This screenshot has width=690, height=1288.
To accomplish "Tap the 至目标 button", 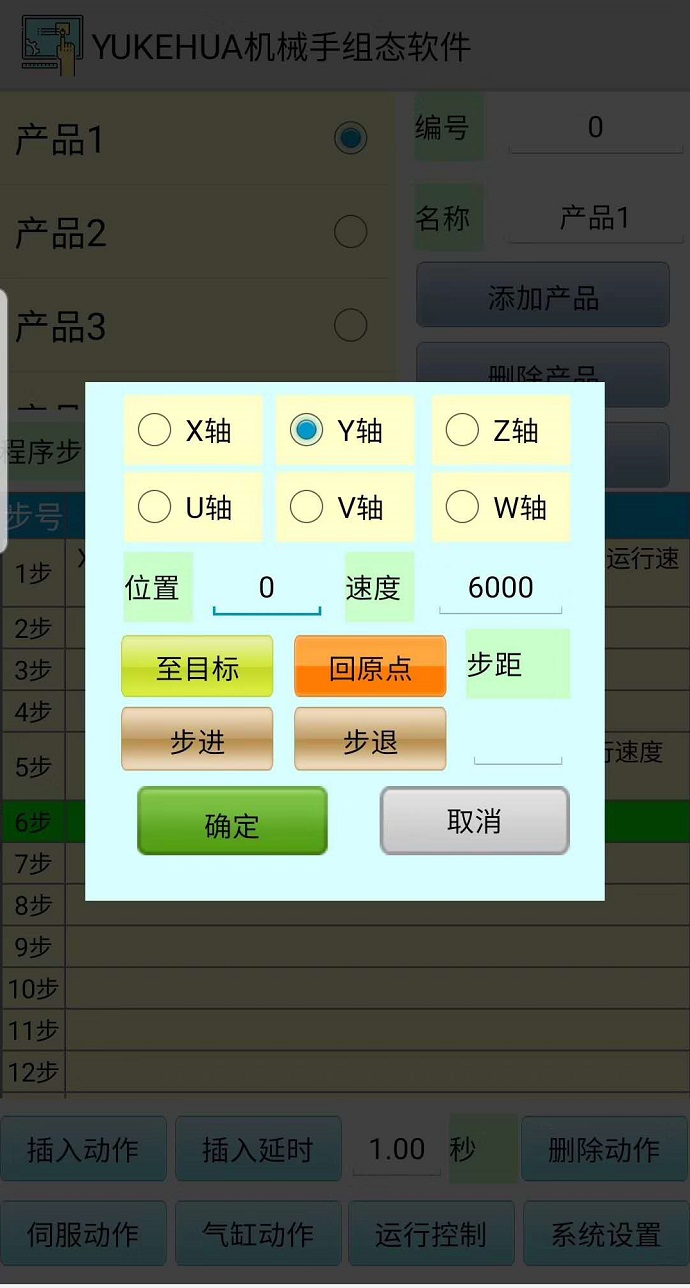I will tap(197, 667).
